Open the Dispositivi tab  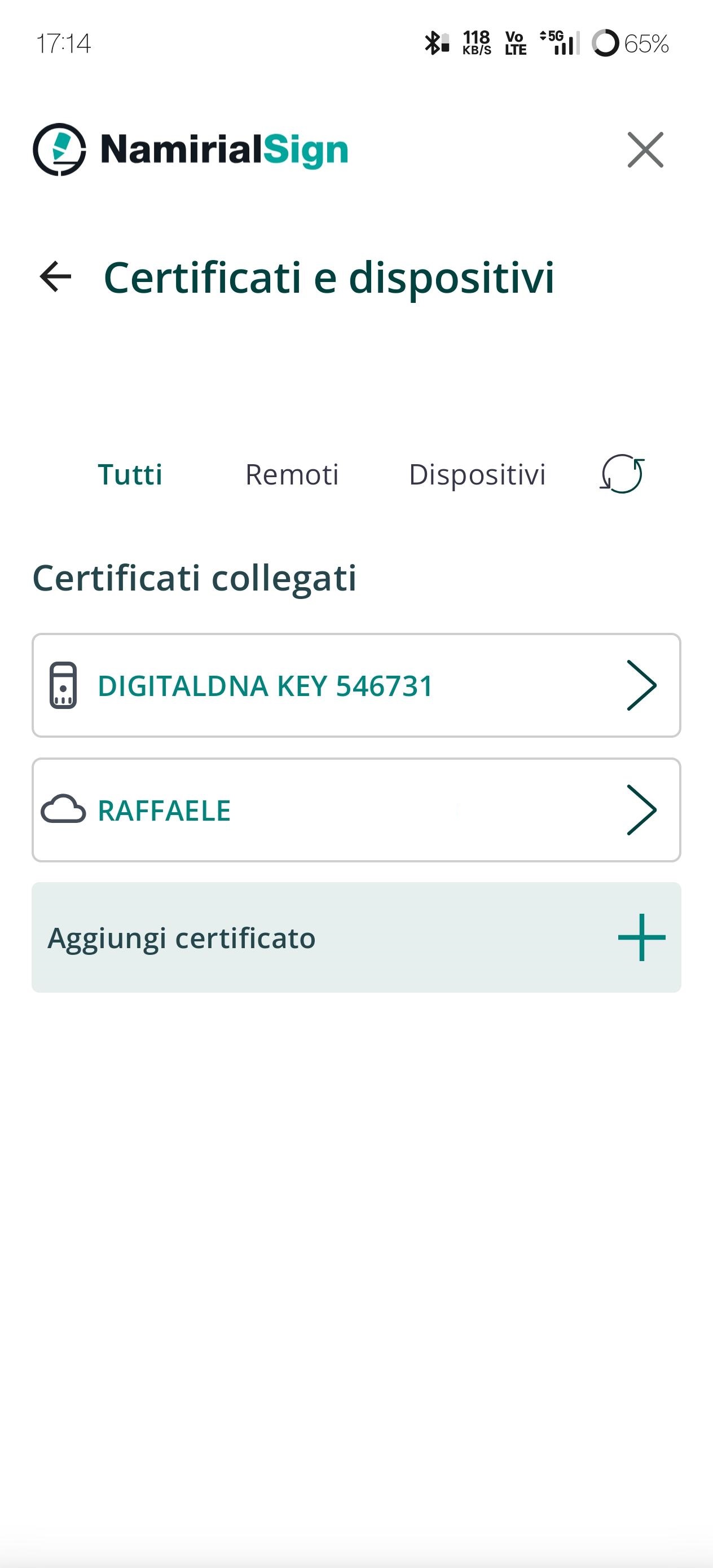tap(478, 475)
